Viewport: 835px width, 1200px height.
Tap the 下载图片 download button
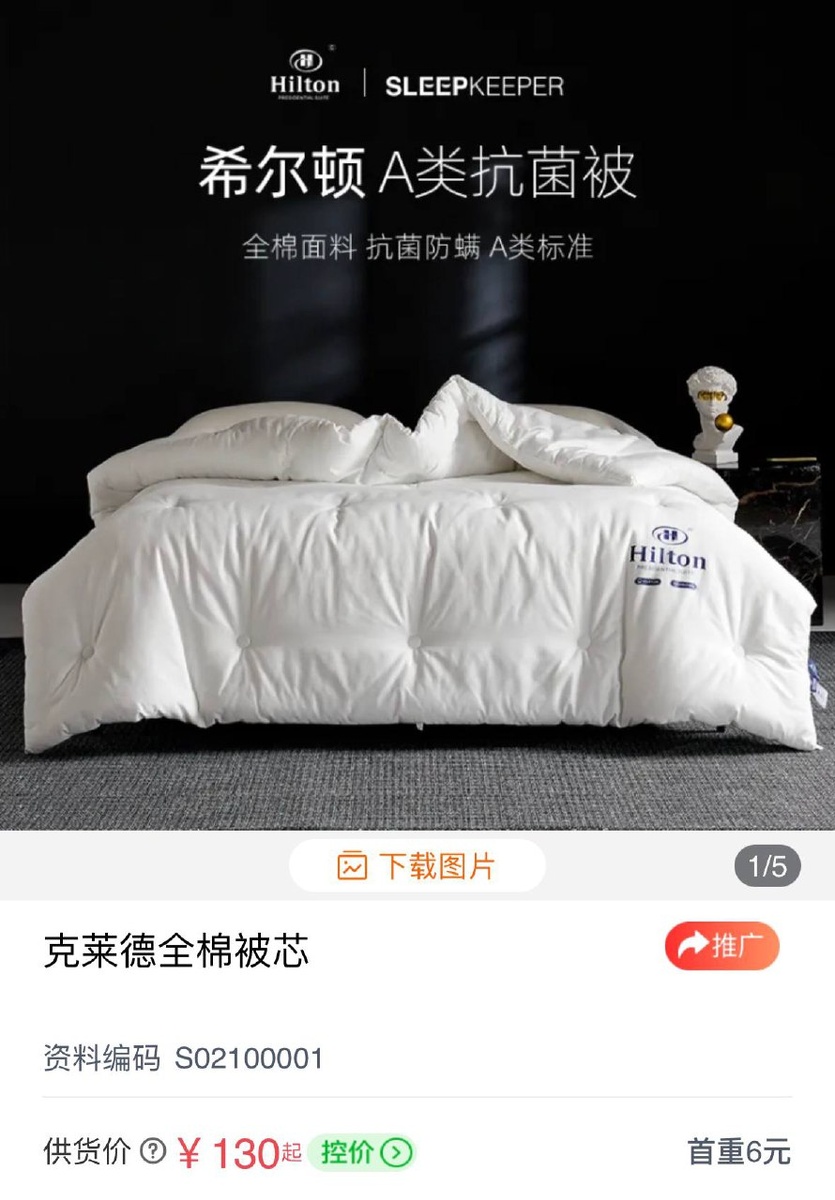[417, 866]
